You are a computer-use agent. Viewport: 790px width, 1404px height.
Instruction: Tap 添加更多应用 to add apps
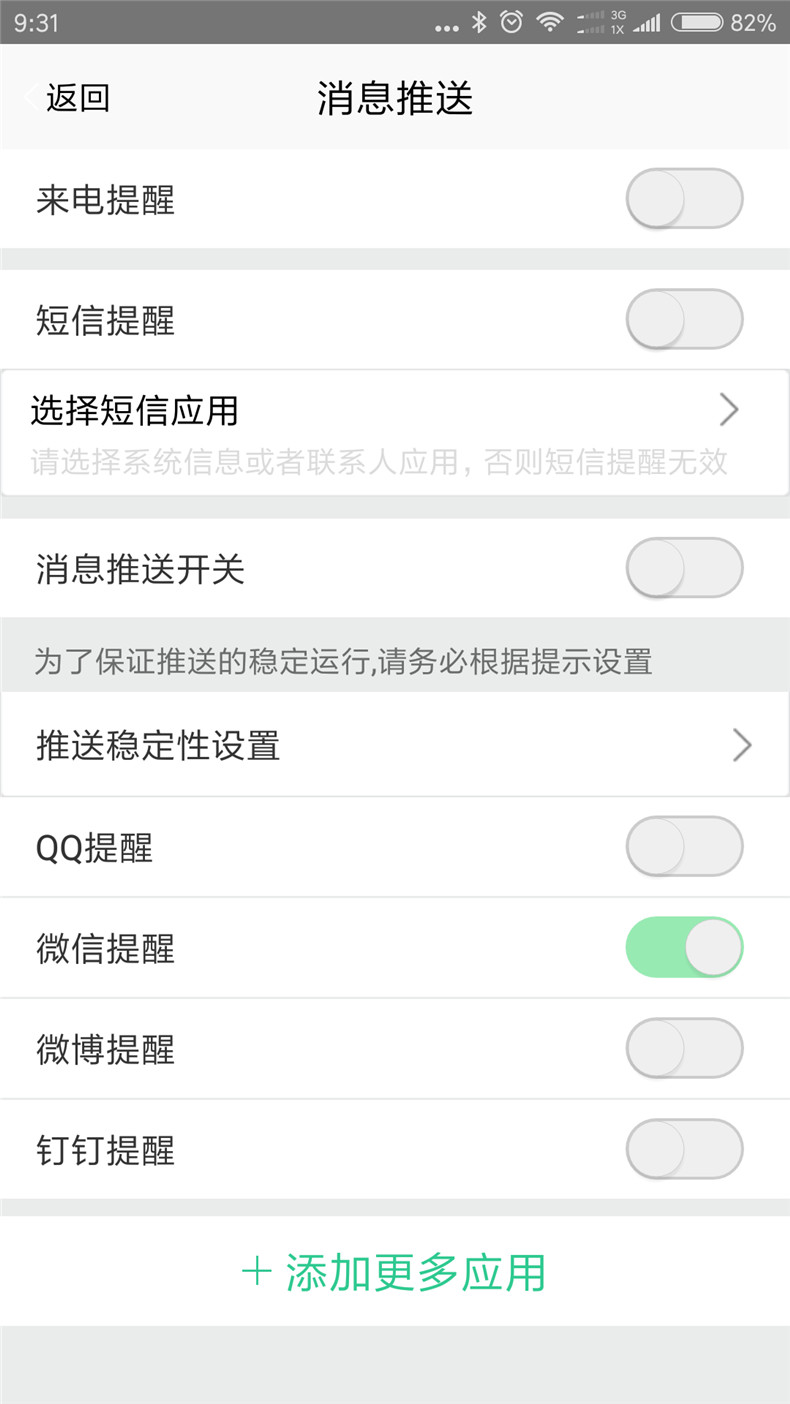pos(394,1272)
